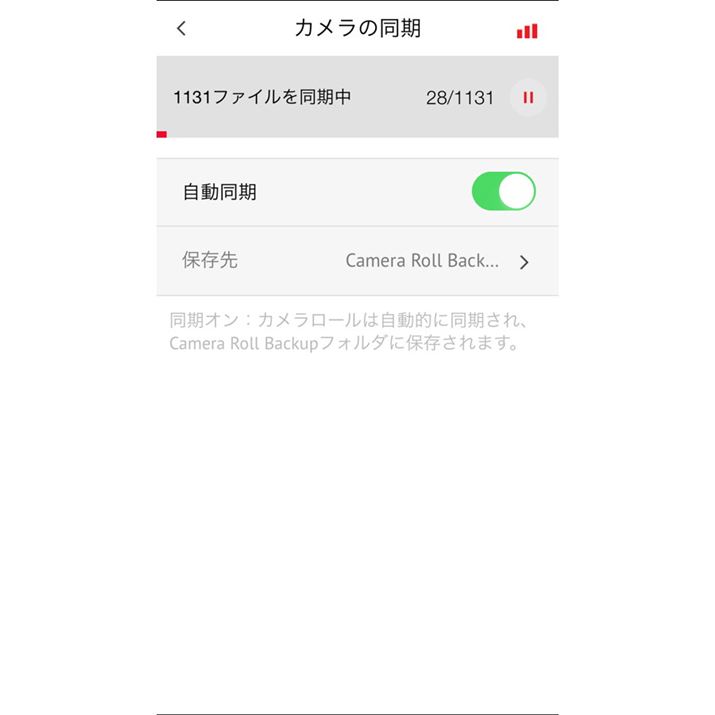Open the red bar chart icon
The image size is (715, 715).
pos(527,31)
